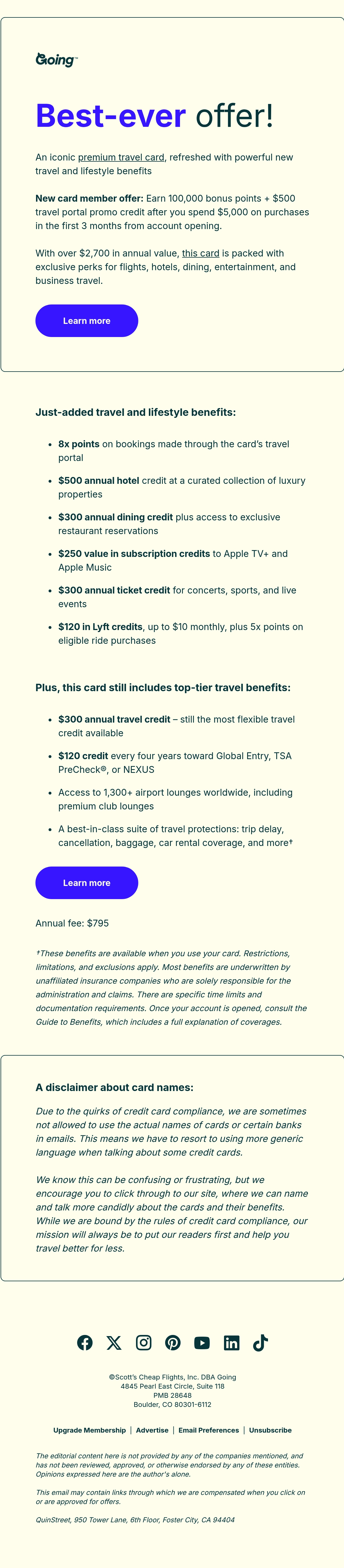This screenshot has width=344, height=1568.
Task: Open the "premium travel card" link
Action: click(x=121, y=157)
